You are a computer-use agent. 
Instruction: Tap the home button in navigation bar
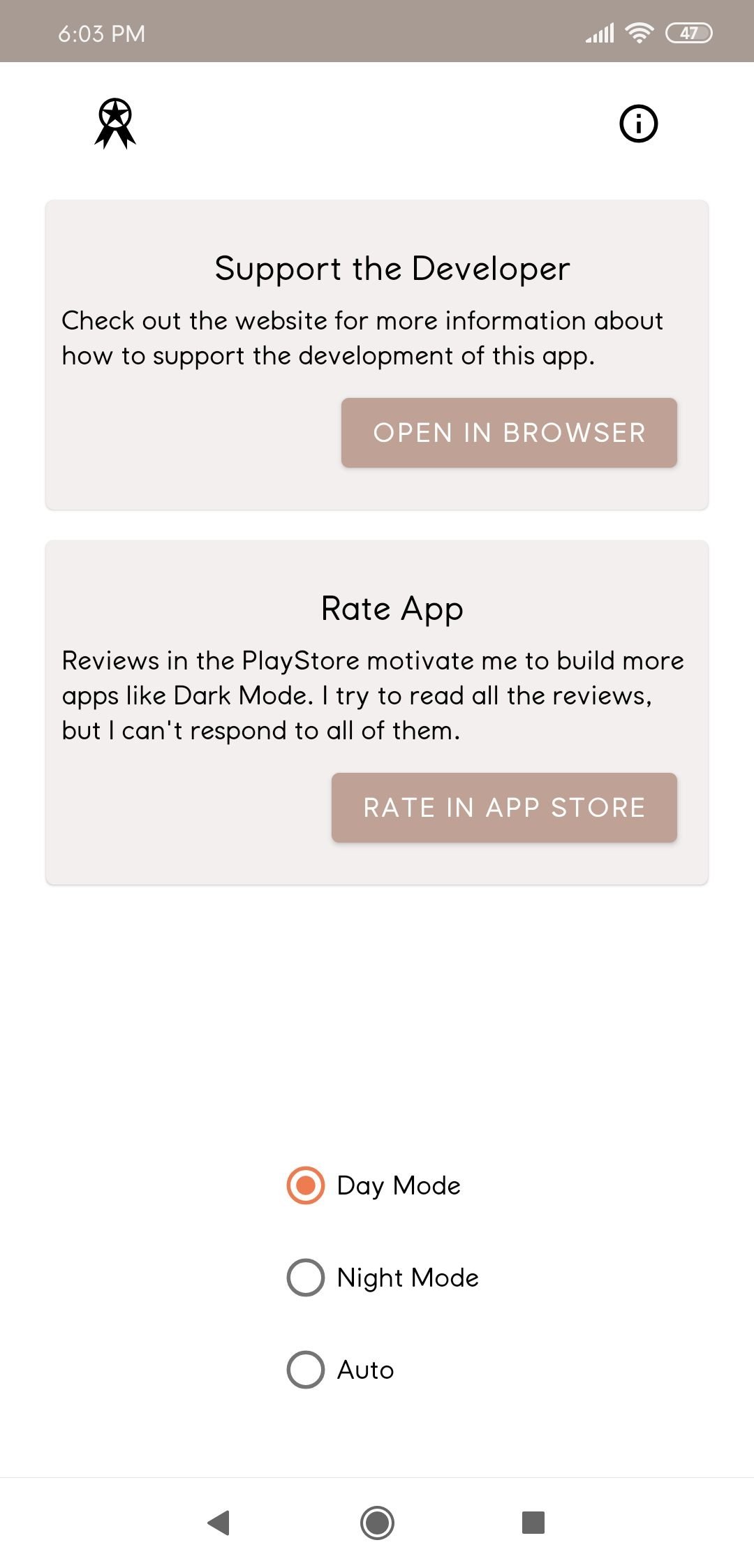pyautogui.click(x=377, y=1522)
